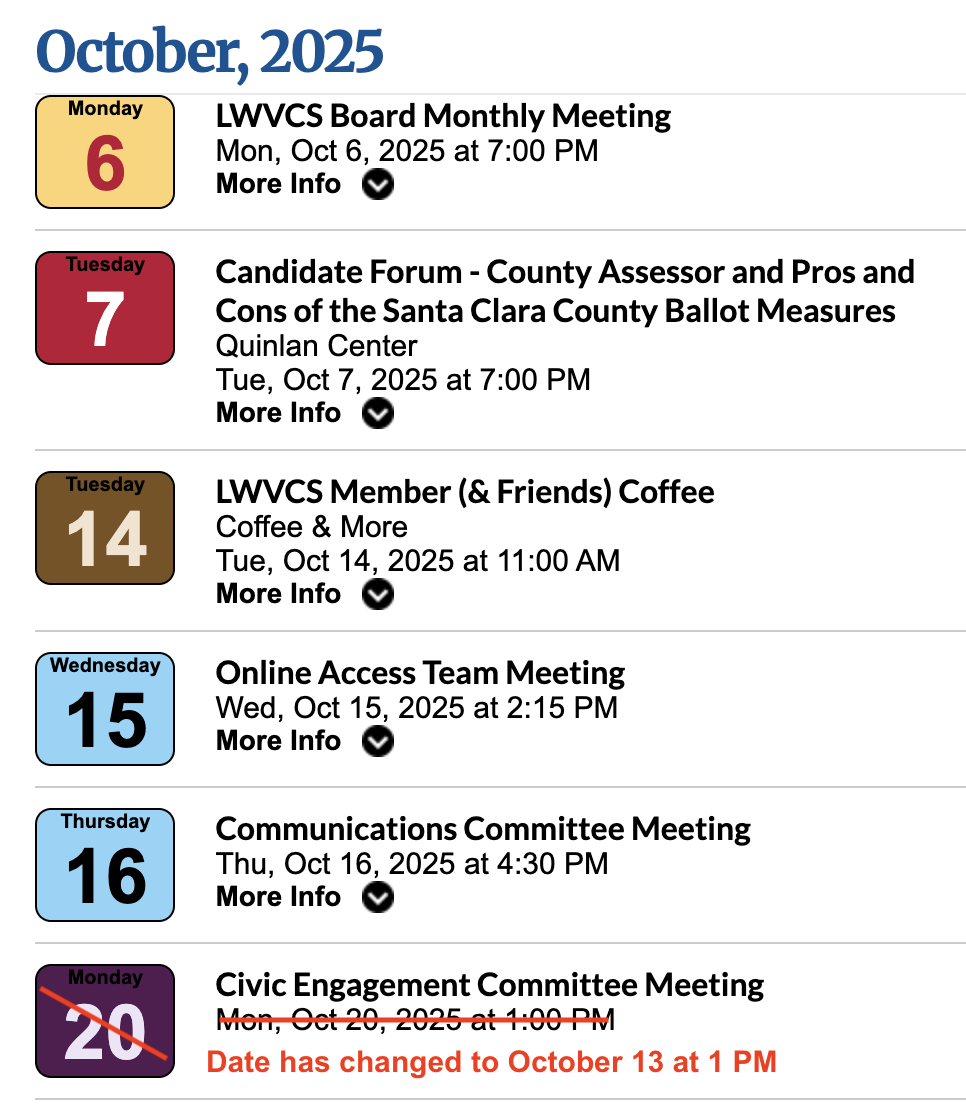The image size is (966, 1118).
Task: Open More Info for Online Access Team Meeting
Action: tap(377, 741)
